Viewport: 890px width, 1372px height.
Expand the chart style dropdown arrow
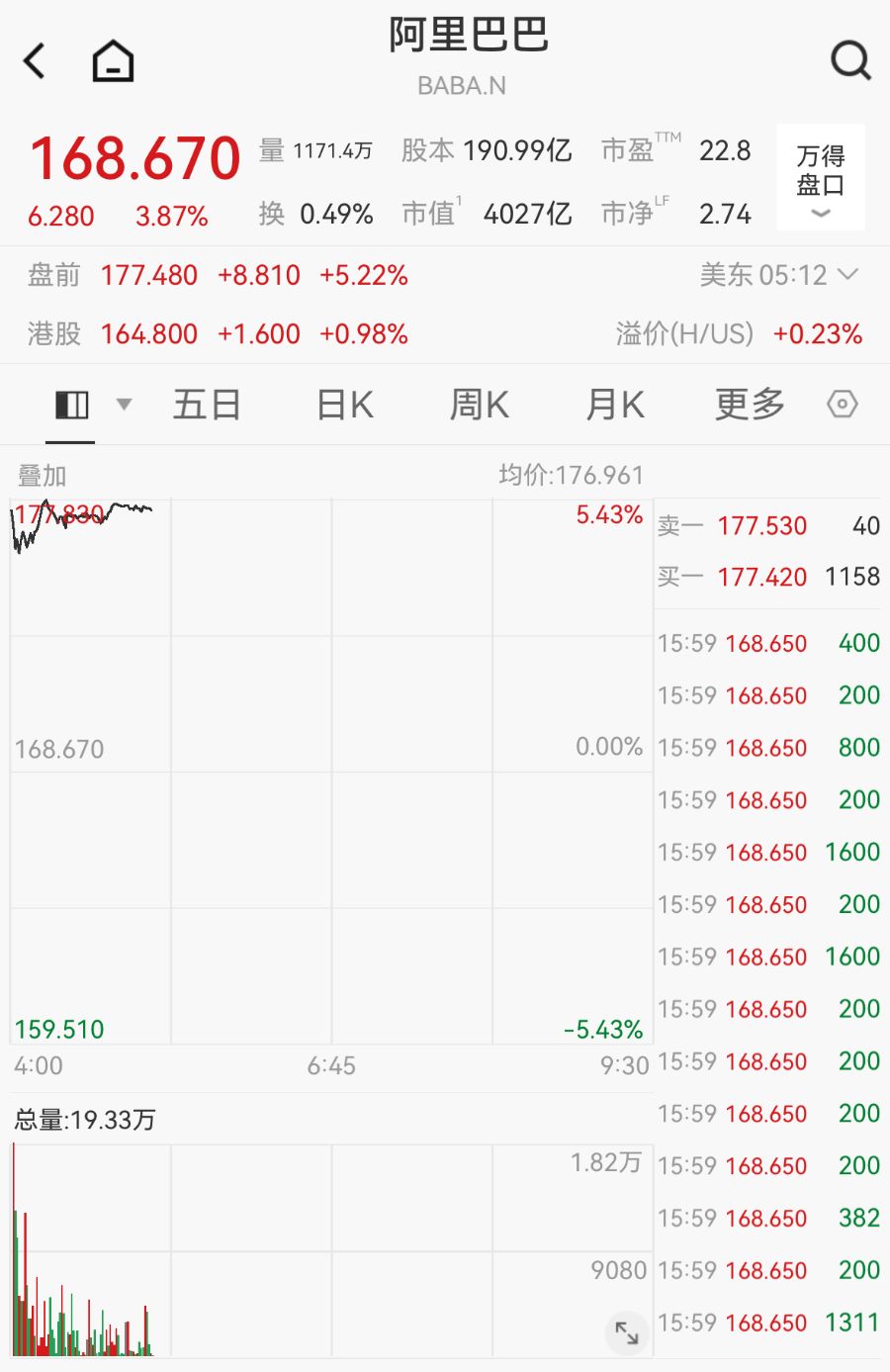[124, 404]
